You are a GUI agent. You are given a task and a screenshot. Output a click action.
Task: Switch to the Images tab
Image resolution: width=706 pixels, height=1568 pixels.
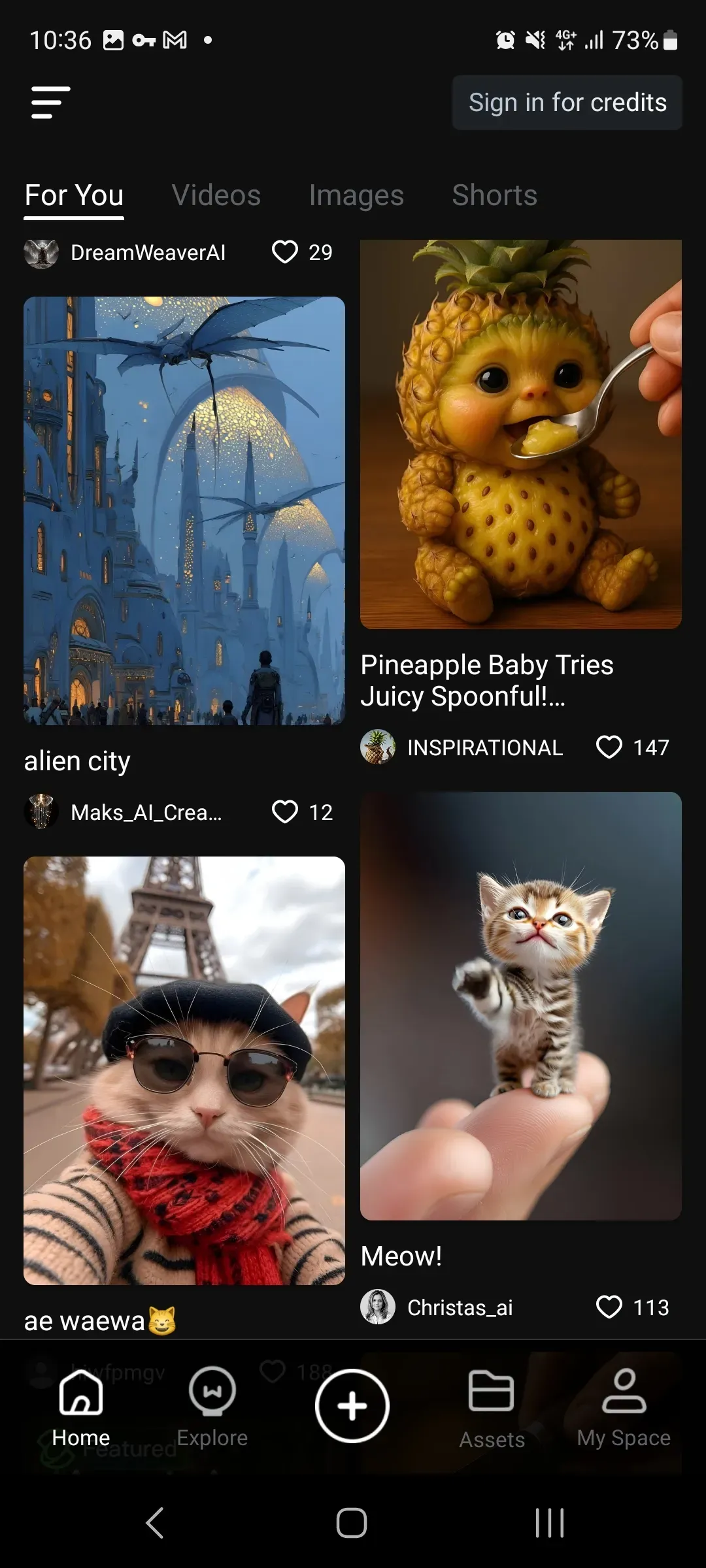[356, 195]
